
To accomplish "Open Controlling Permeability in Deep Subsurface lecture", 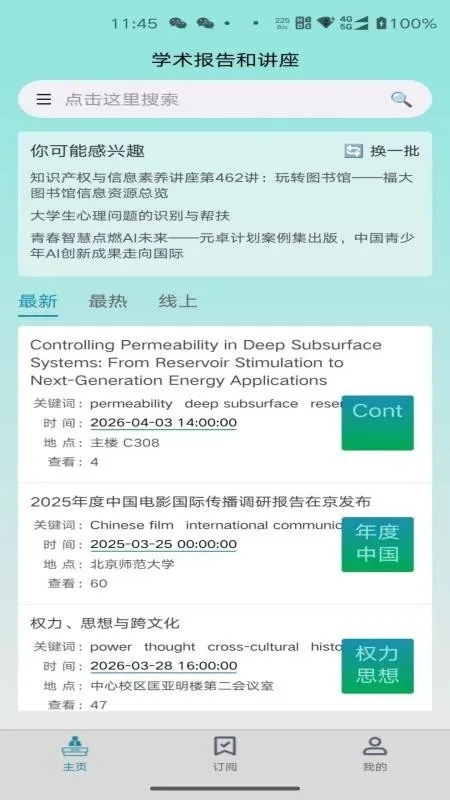I will coord(225,404).
